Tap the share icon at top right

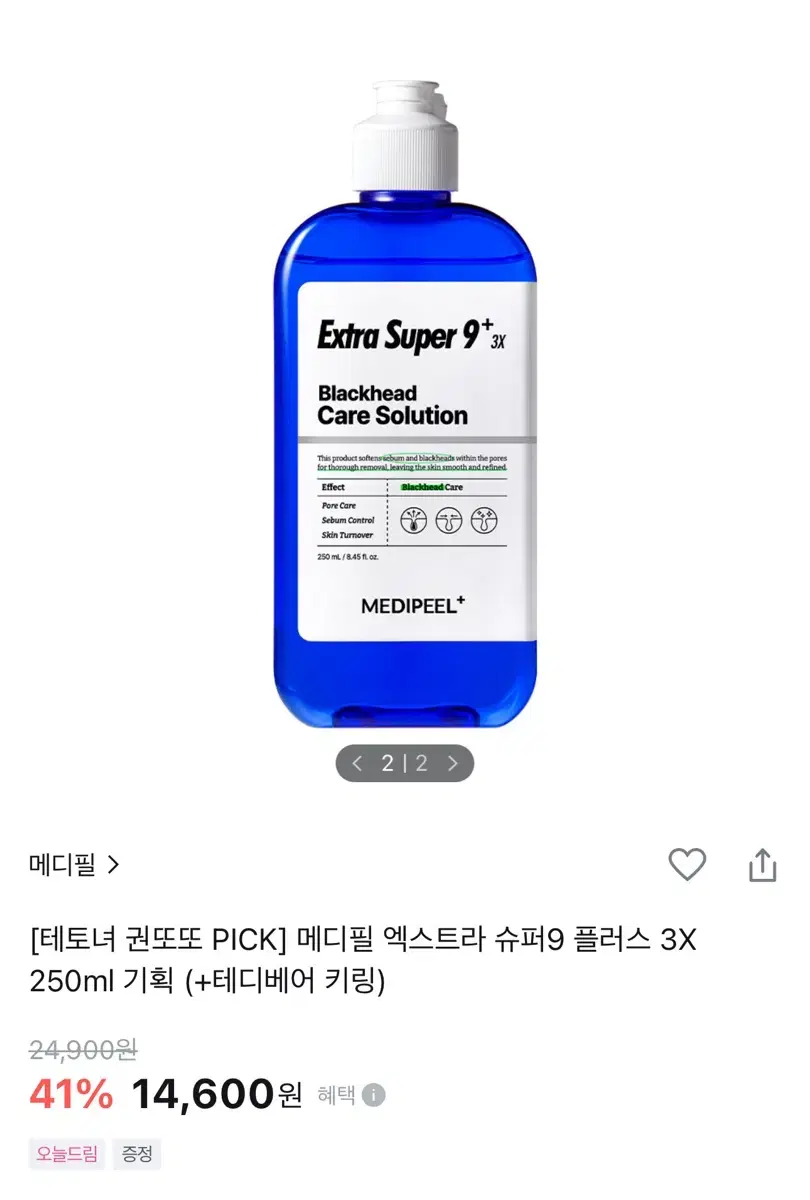[x=761, y=866]
